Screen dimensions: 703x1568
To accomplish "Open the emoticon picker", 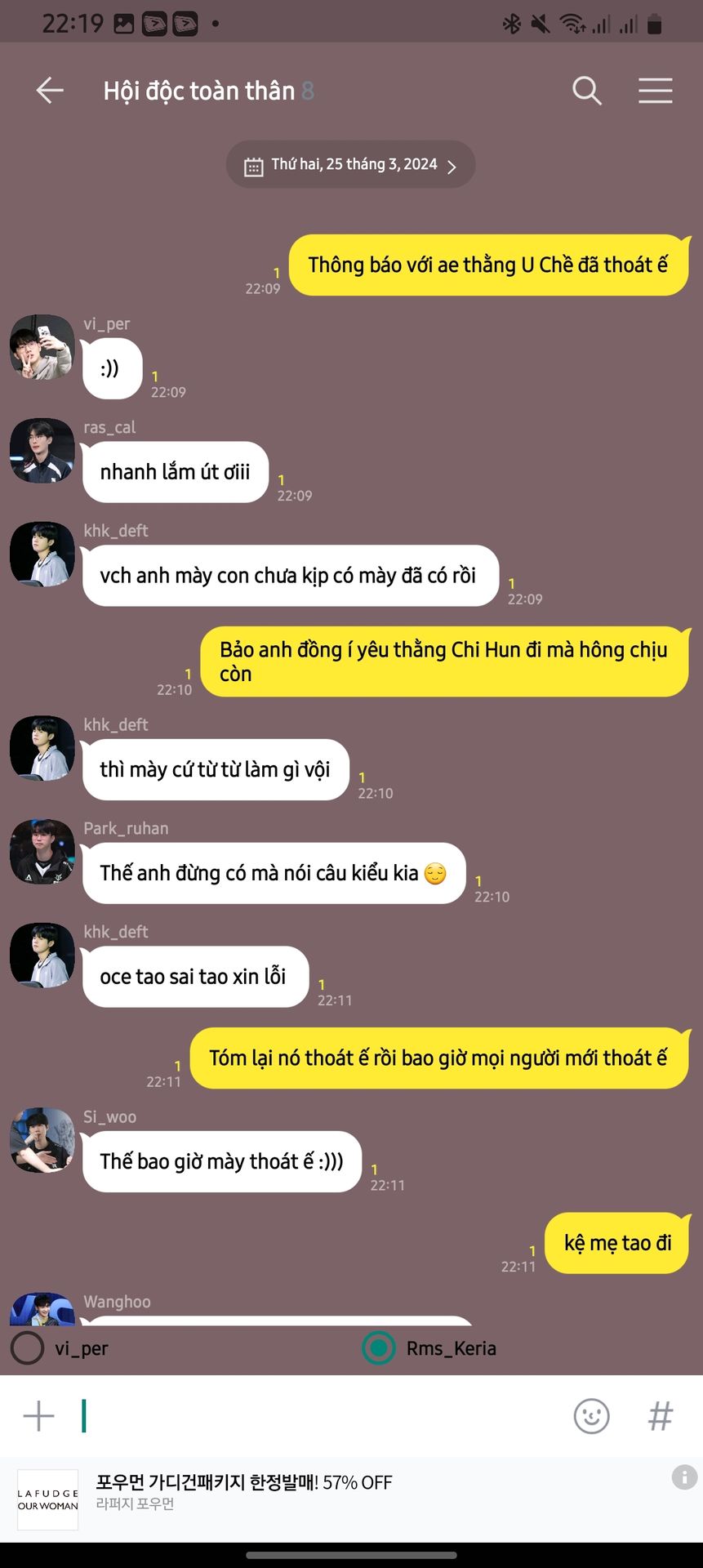I will click(591, 1416).
